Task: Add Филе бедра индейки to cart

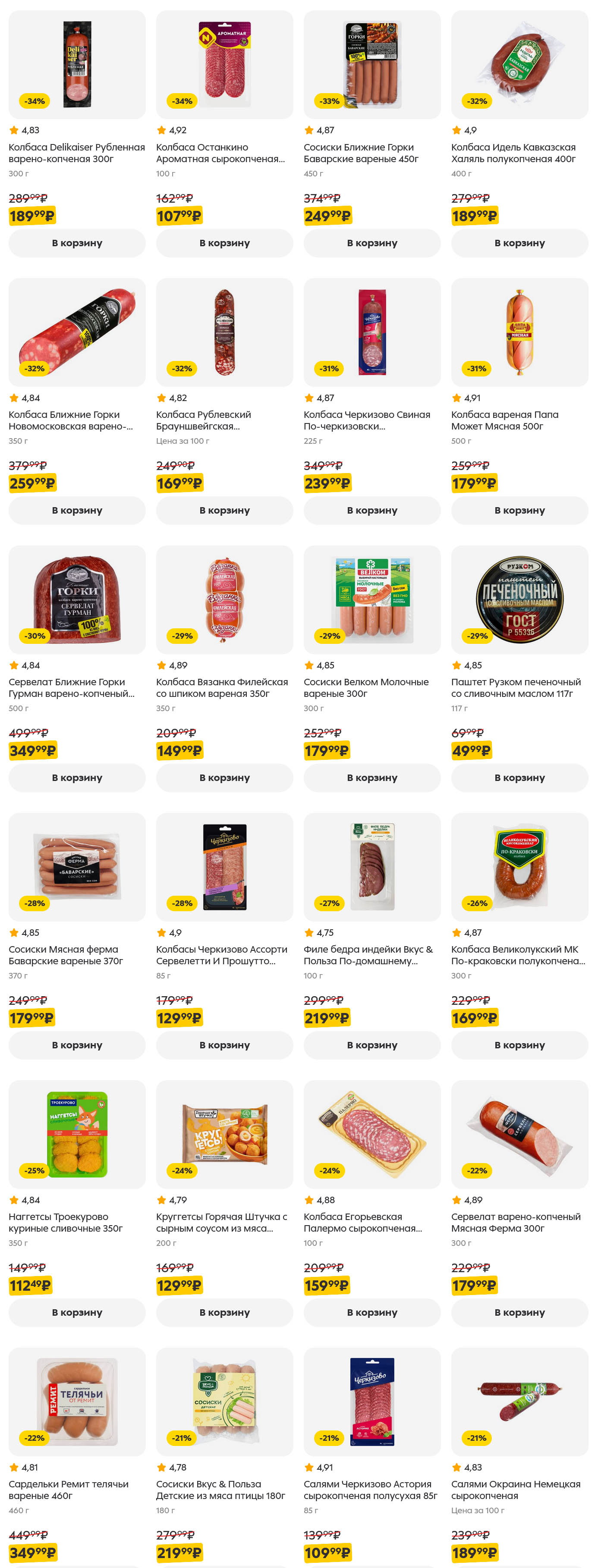Action: pyautogui.click(x=371, y=1044)
